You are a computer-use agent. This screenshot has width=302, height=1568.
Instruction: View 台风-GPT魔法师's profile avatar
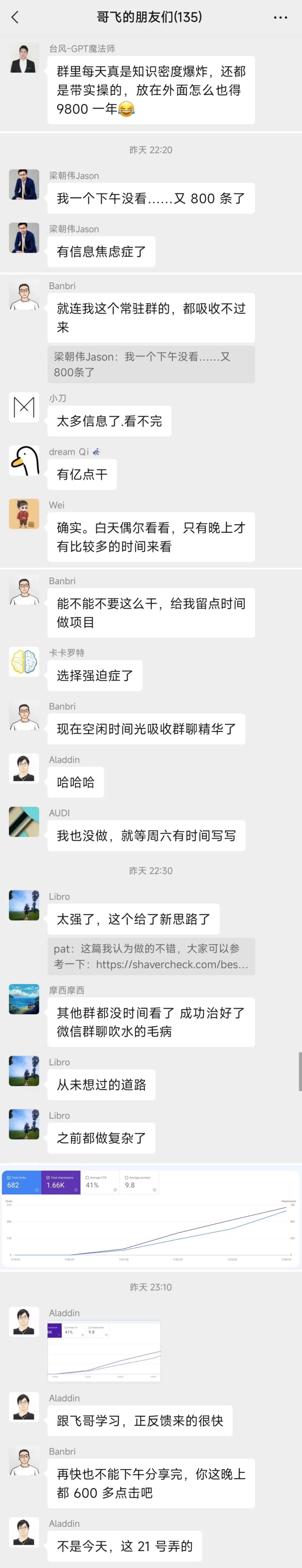pos(24,58)
